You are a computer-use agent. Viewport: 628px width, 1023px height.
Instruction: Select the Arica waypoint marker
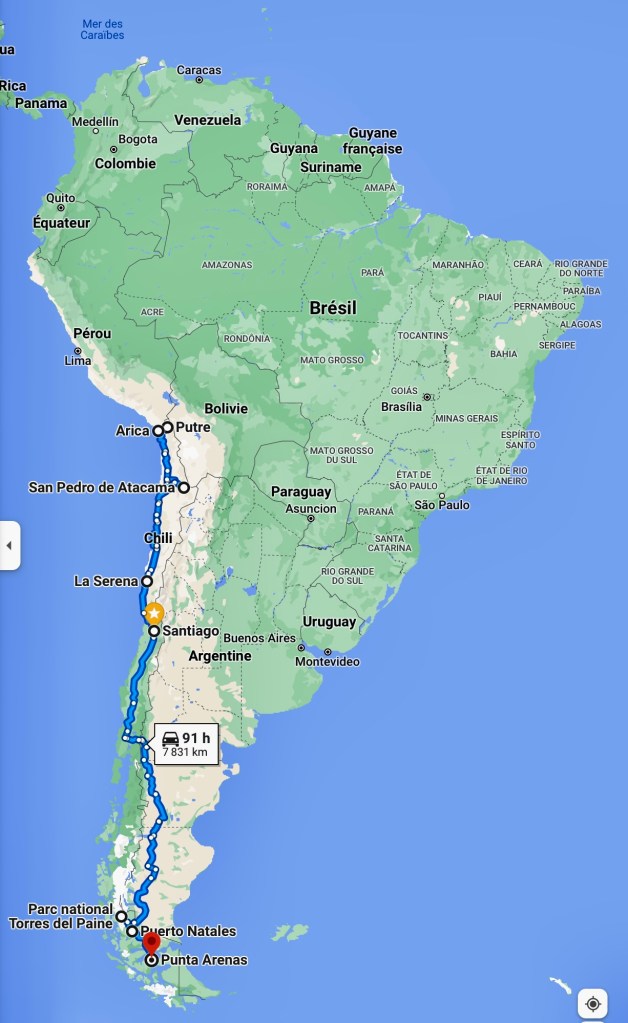(x=158, y=431)
